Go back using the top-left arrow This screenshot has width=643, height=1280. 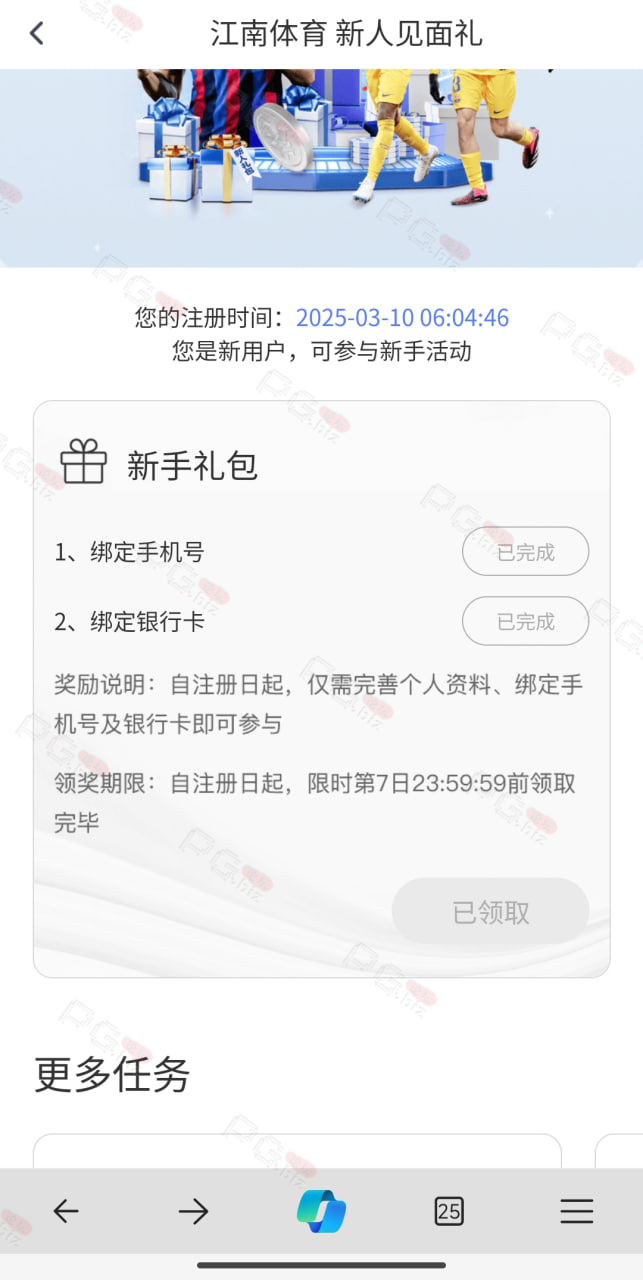tap(37, 33)
